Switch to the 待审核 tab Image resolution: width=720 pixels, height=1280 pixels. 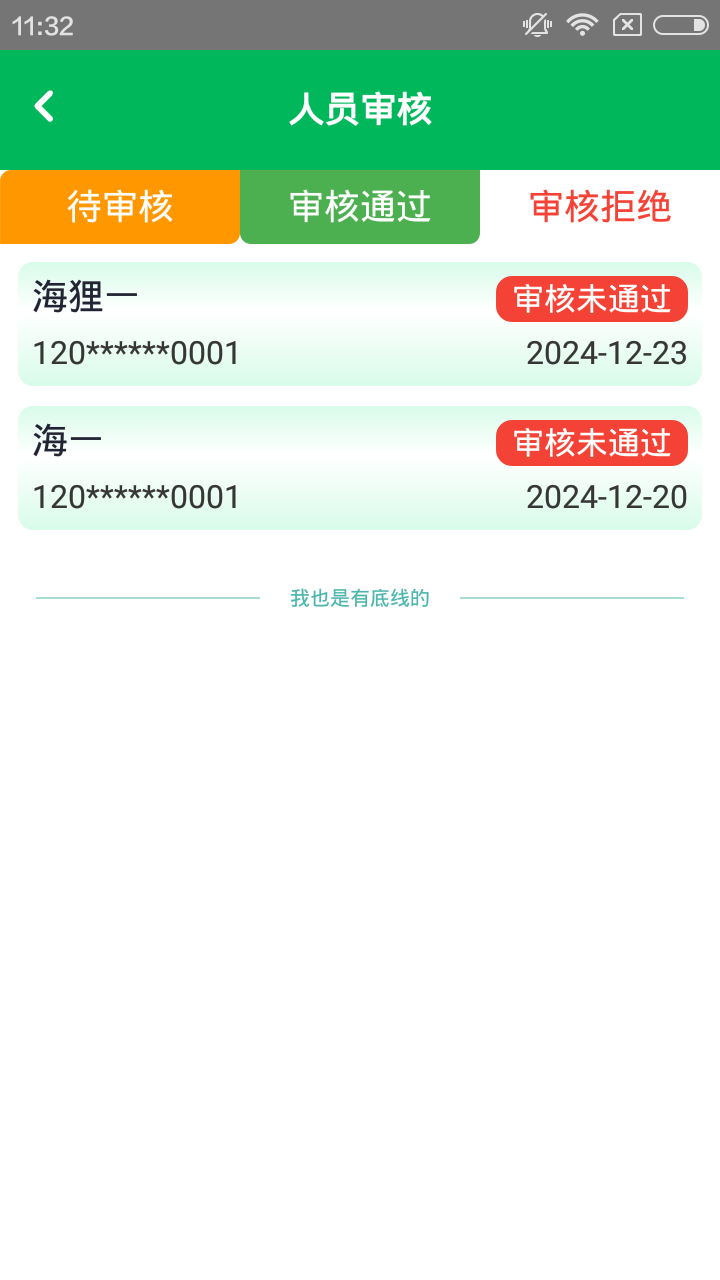click(119, 206)
